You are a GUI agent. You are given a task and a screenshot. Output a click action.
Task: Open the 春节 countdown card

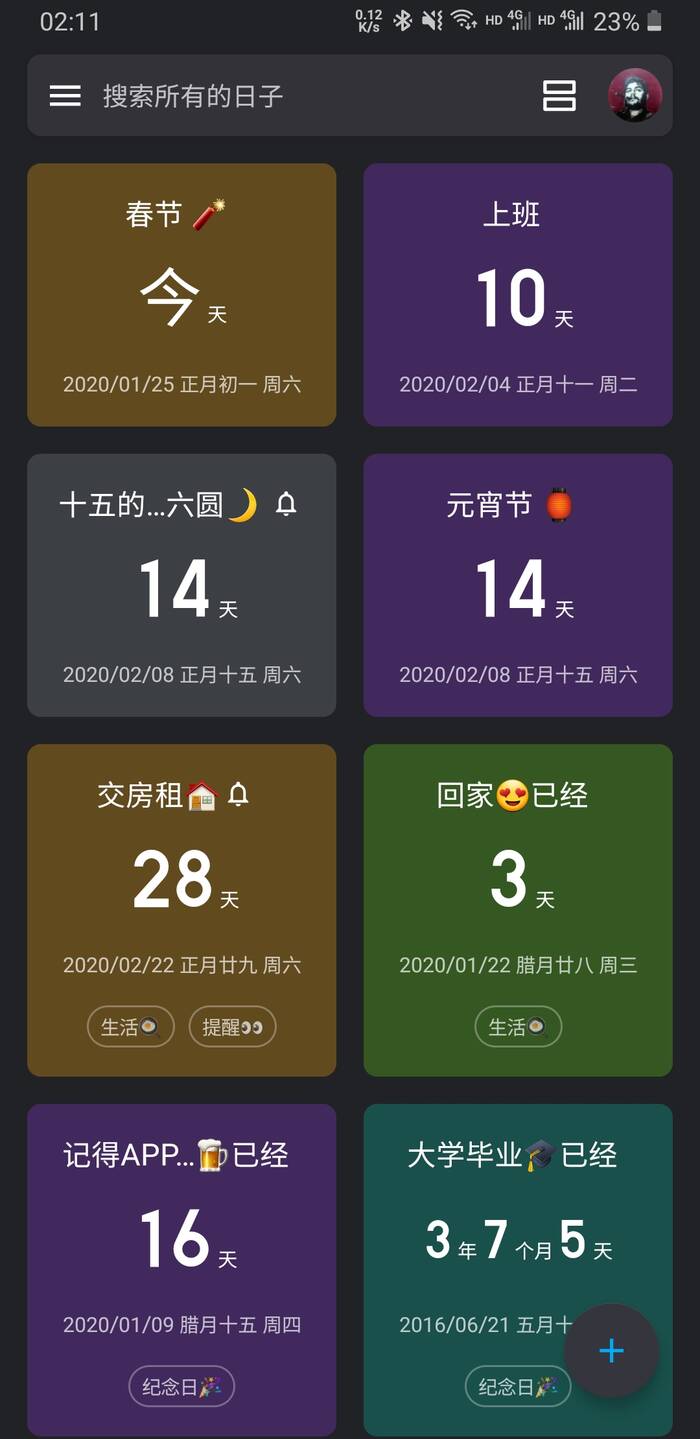tap(181, 295)
